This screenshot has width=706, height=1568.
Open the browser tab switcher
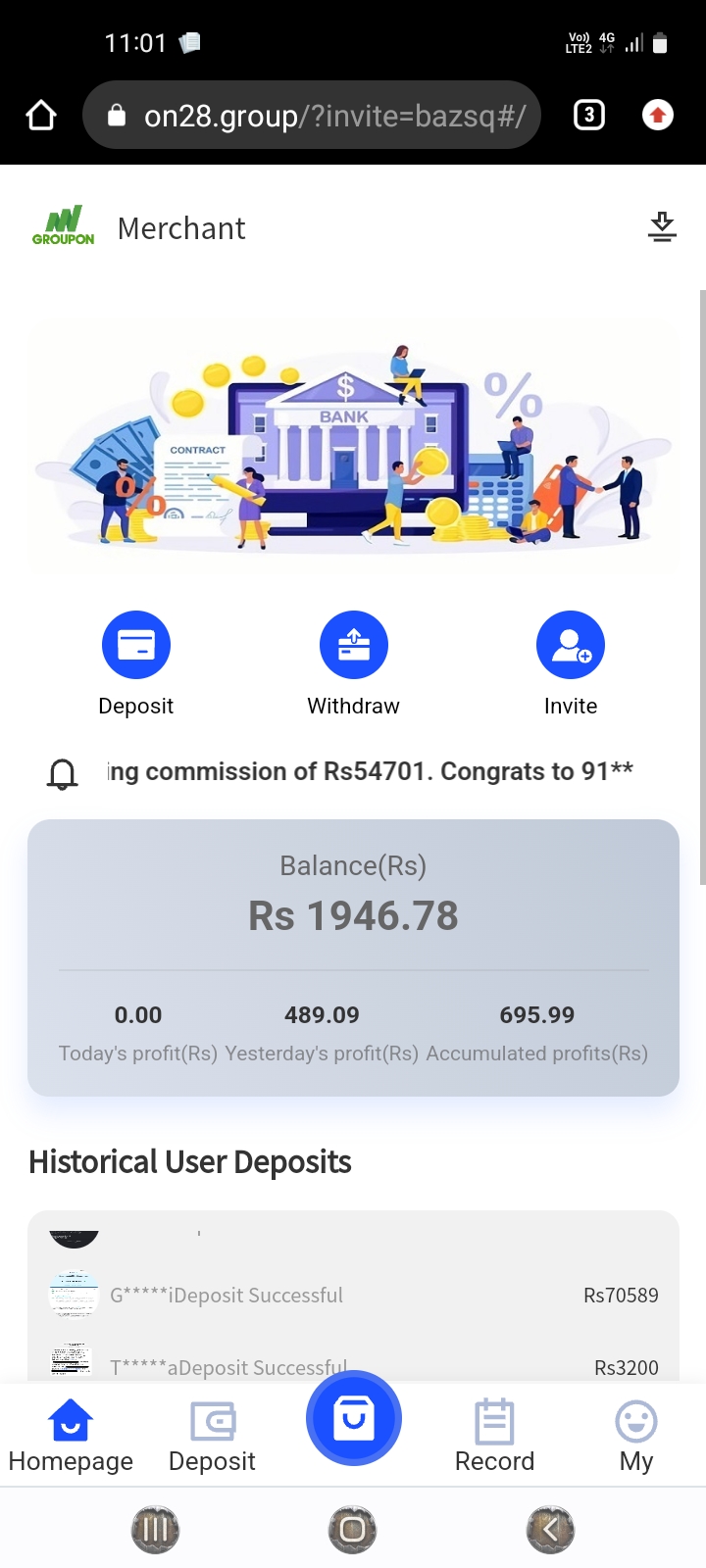(x=588, y=116)
